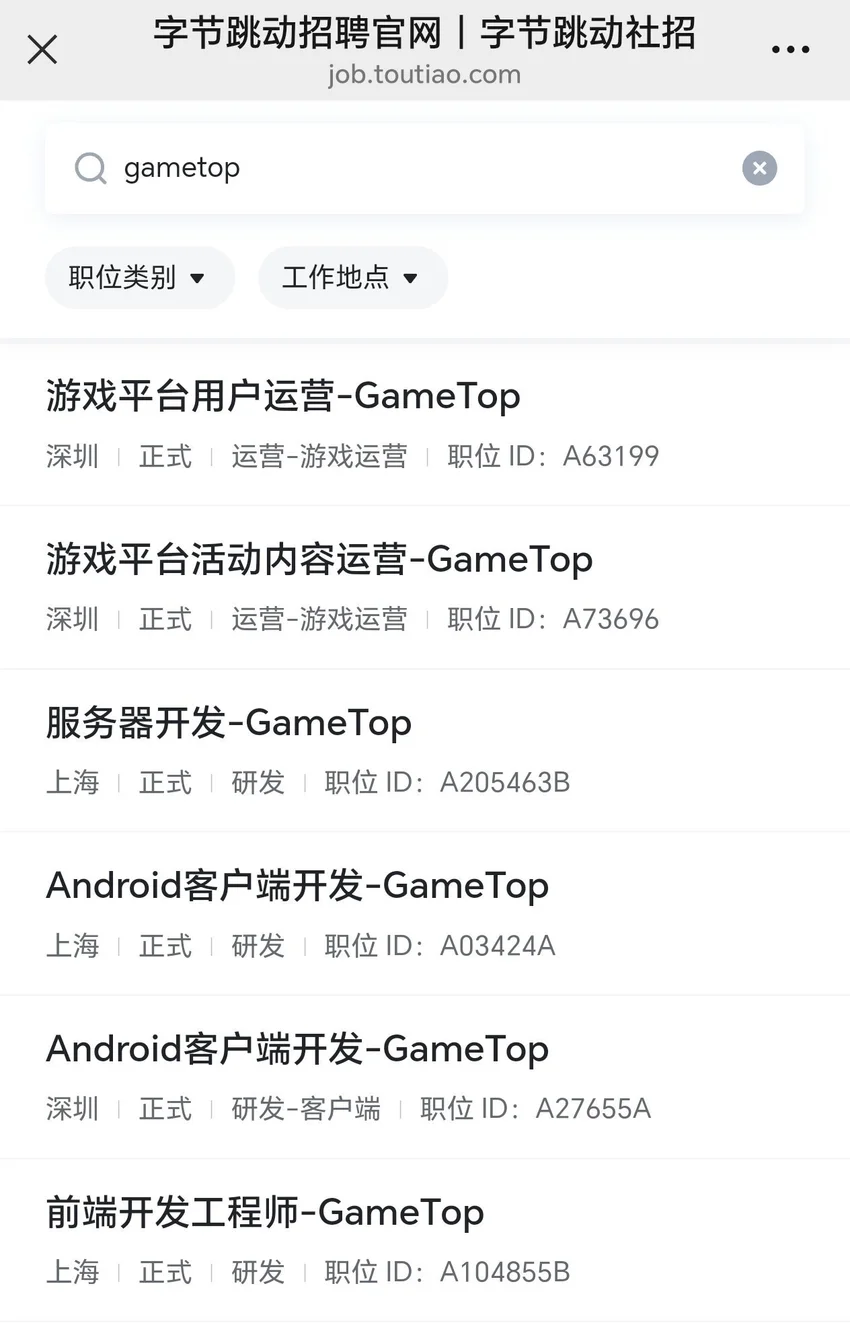Expand the 职位类别 filter dropdown
This screenshot has height=1323, width=850.
point(139,277)
